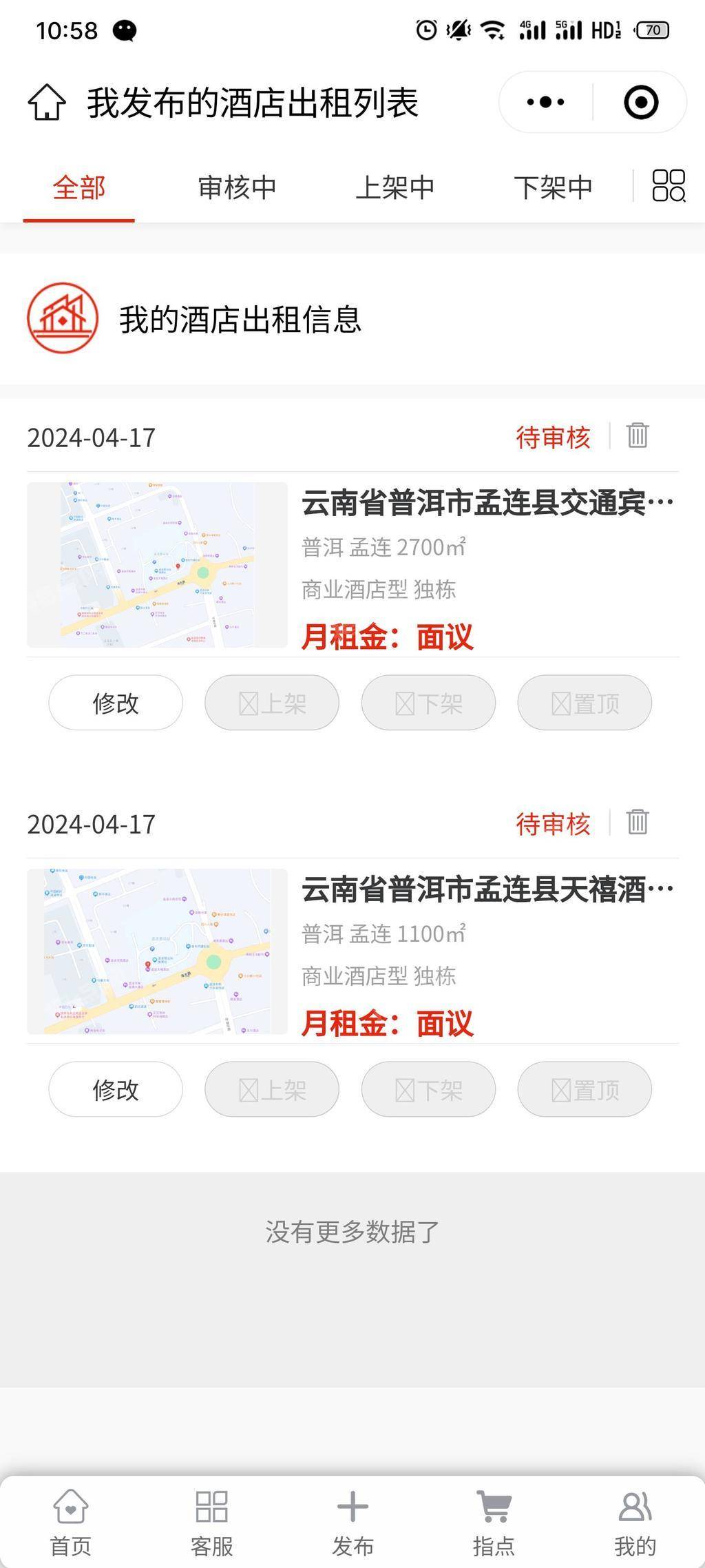
Task: Switch to the 审核中 tab
Action: [237, 187]
